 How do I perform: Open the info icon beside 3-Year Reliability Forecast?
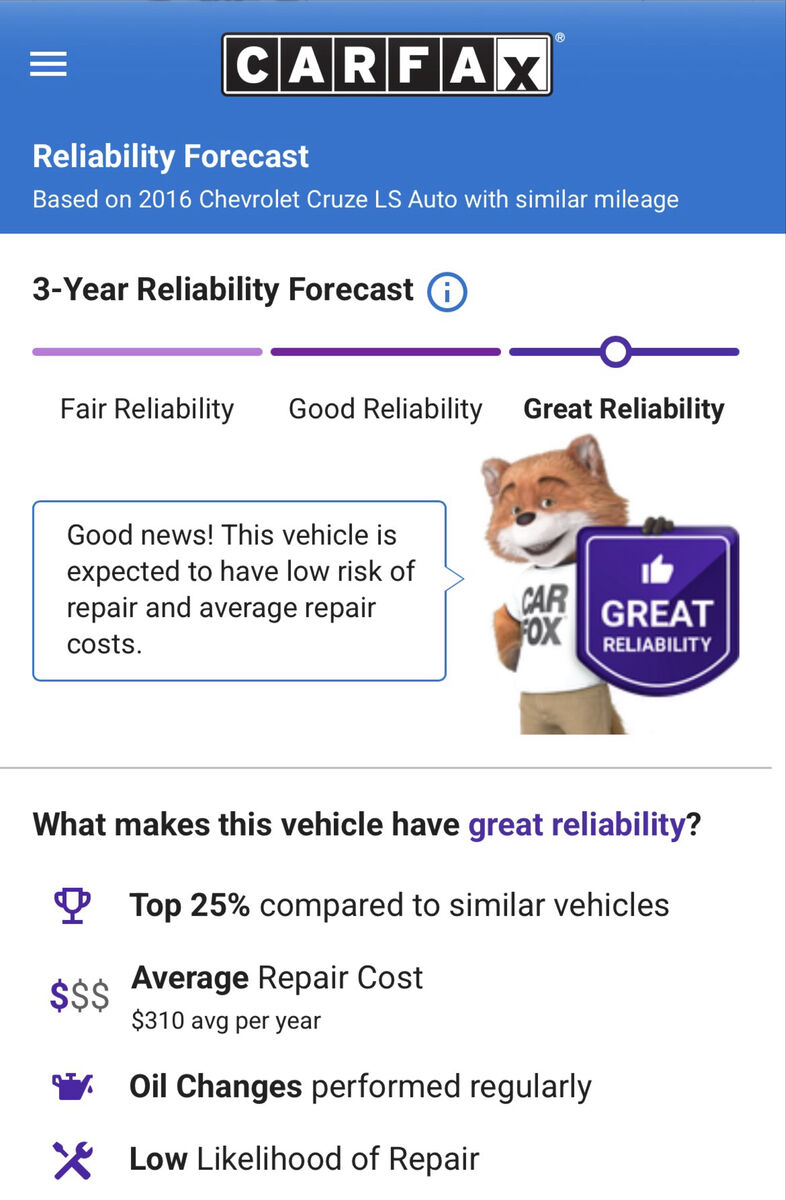click(x=447, y=292)
